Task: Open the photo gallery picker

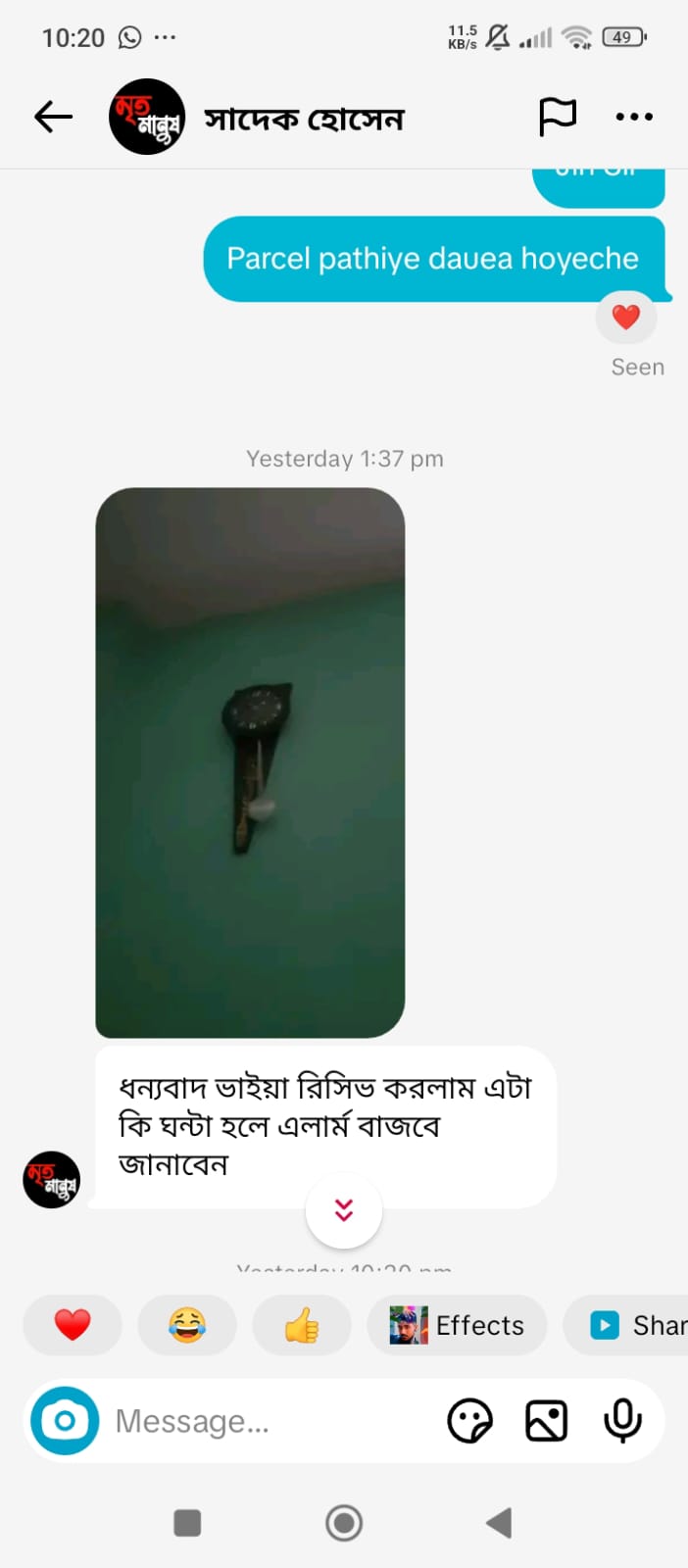Action: [x=546, y=1421]
